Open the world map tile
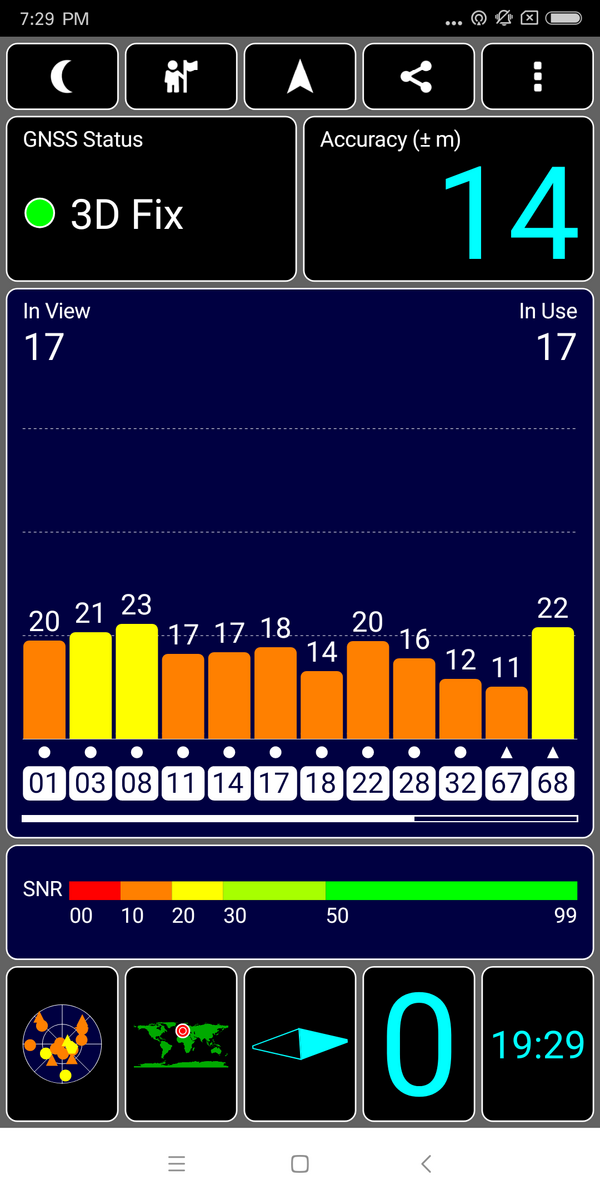The width and height of the screenshot is (600, 1200). (181, 1044)
